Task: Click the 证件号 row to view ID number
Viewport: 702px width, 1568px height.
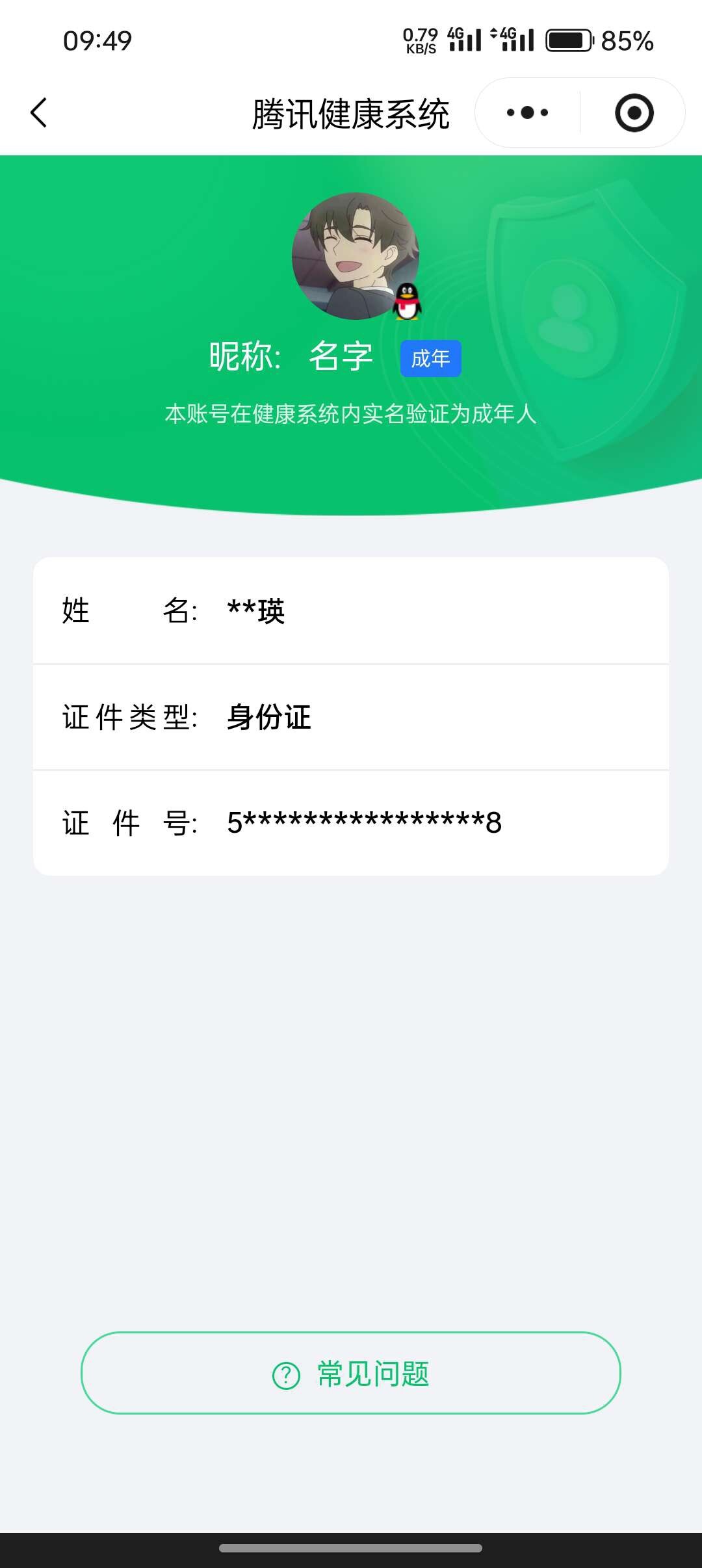Action: click(351, 822)
